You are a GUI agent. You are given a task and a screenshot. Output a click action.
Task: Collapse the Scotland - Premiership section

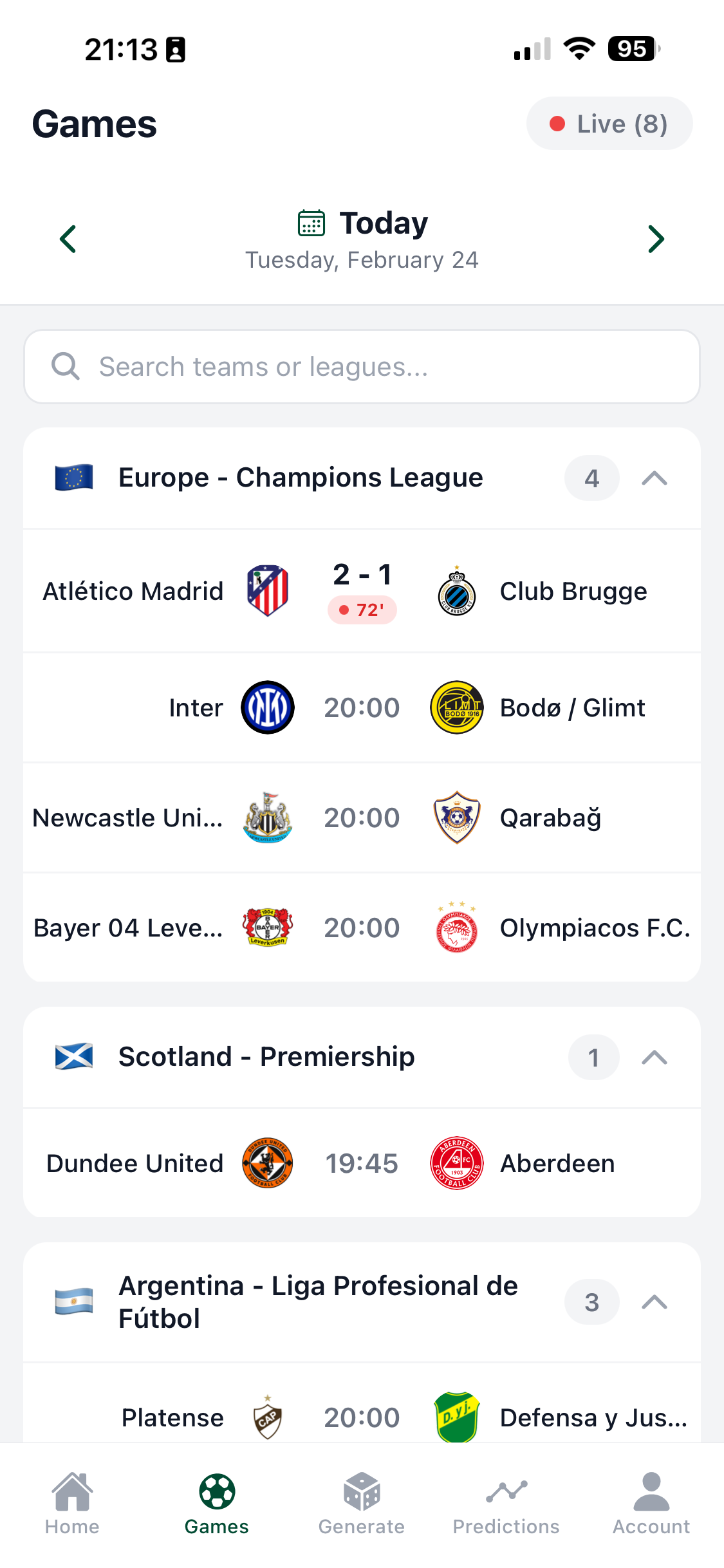[654, 1057]
